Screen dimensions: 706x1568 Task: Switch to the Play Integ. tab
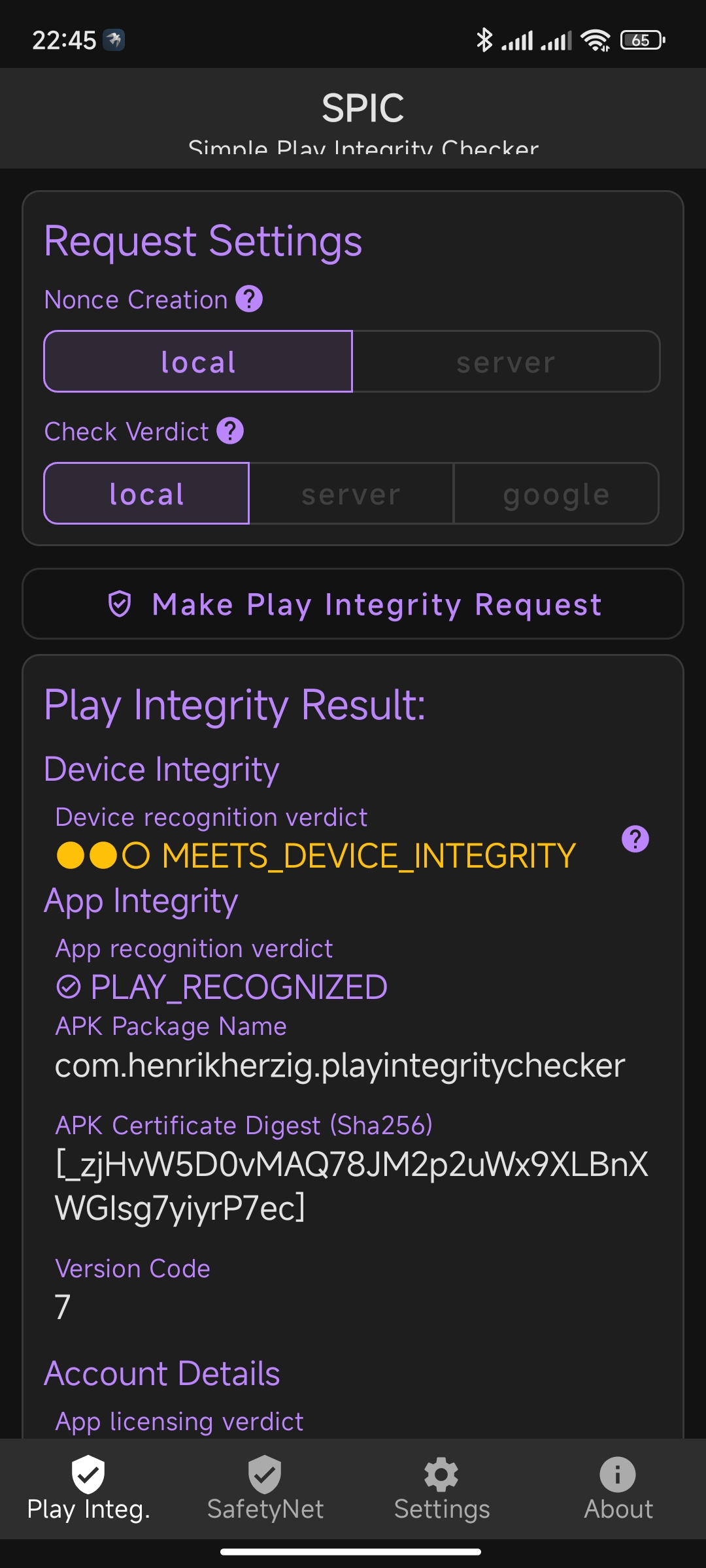[88, 1489]
